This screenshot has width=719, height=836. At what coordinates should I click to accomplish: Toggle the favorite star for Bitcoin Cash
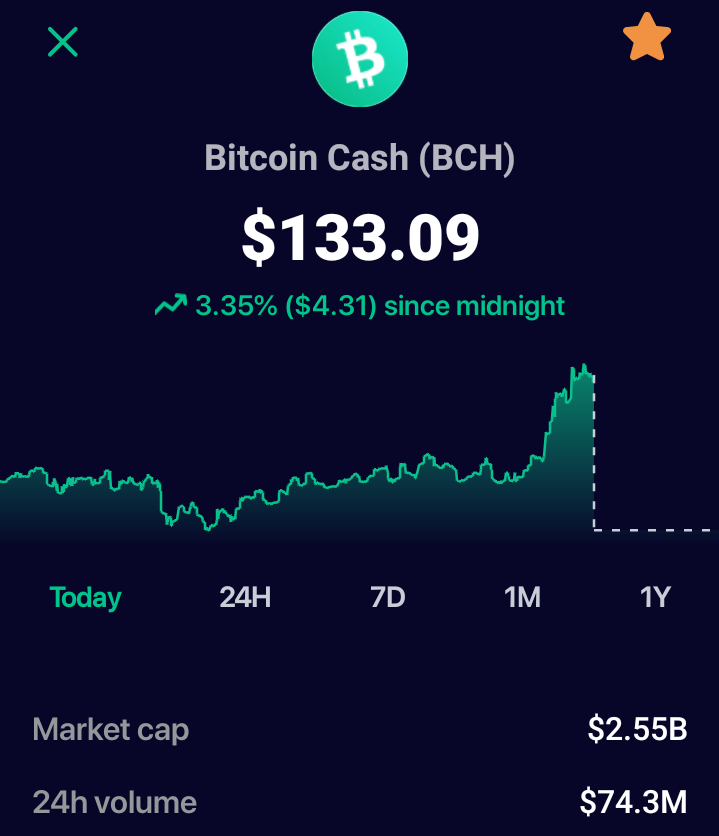coord(647,37)
